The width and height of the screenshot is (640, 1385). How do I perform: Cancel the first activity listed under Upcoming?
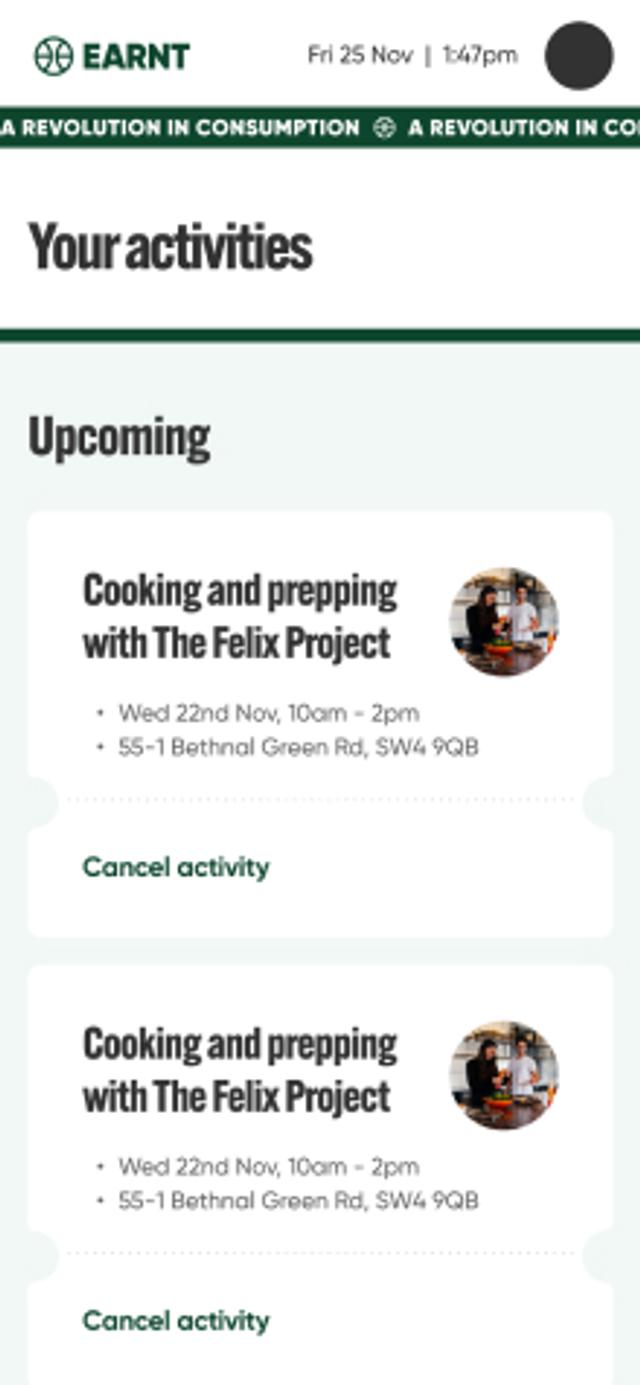click(176, 867)
